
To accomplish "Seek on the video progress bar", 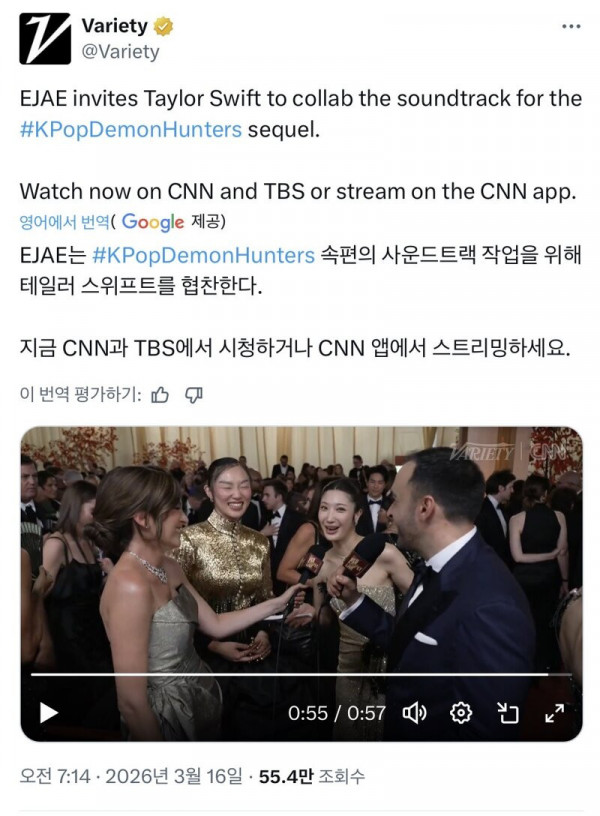I will pos(300,675).
